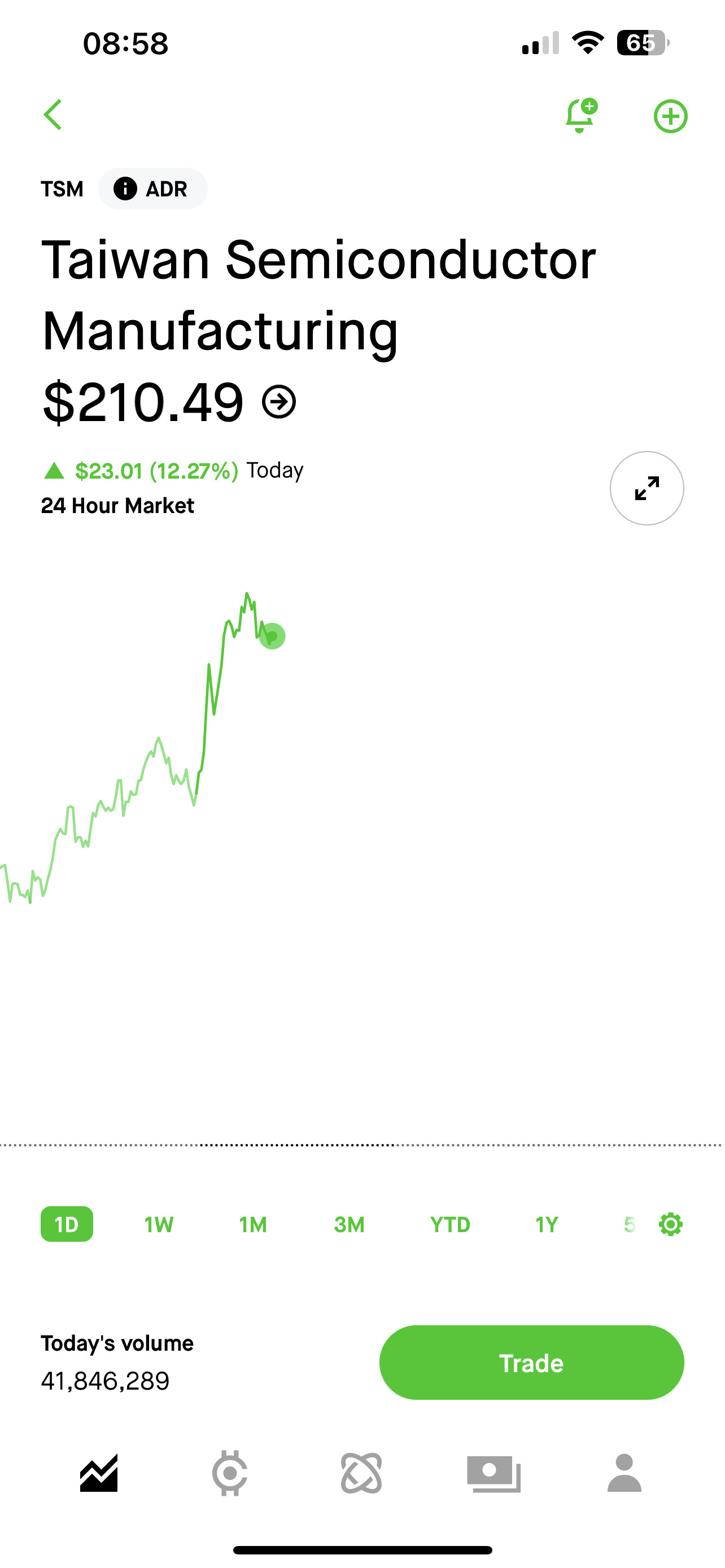The height and width of the screenshot is (1568, 725).
Task: Expand the chart to full screen
Action: click(647, 488)
